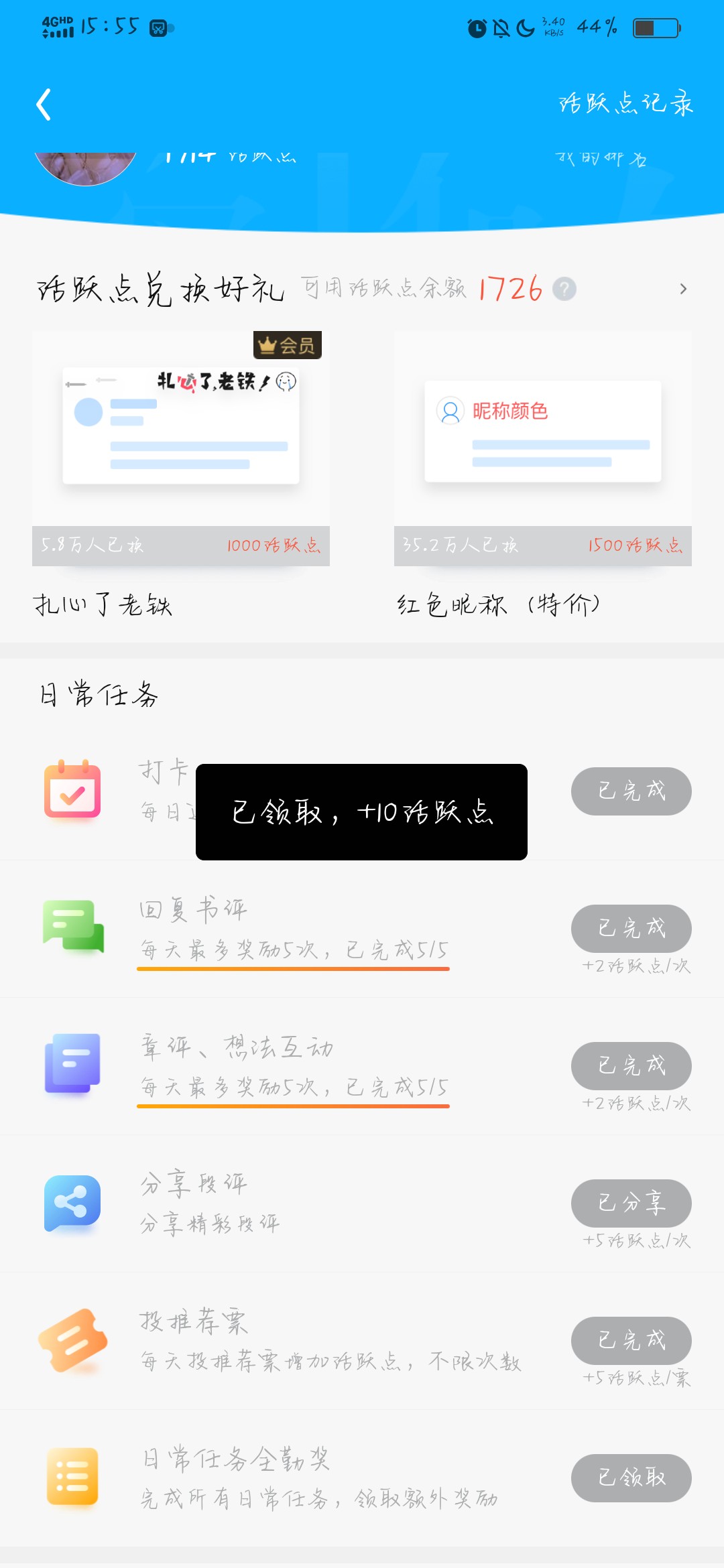Tap 已领取 button for 日常任务全勤奖
The width and height of the screenshot is (724, 1568).
pyautogui.click(x=631, y=1478)
